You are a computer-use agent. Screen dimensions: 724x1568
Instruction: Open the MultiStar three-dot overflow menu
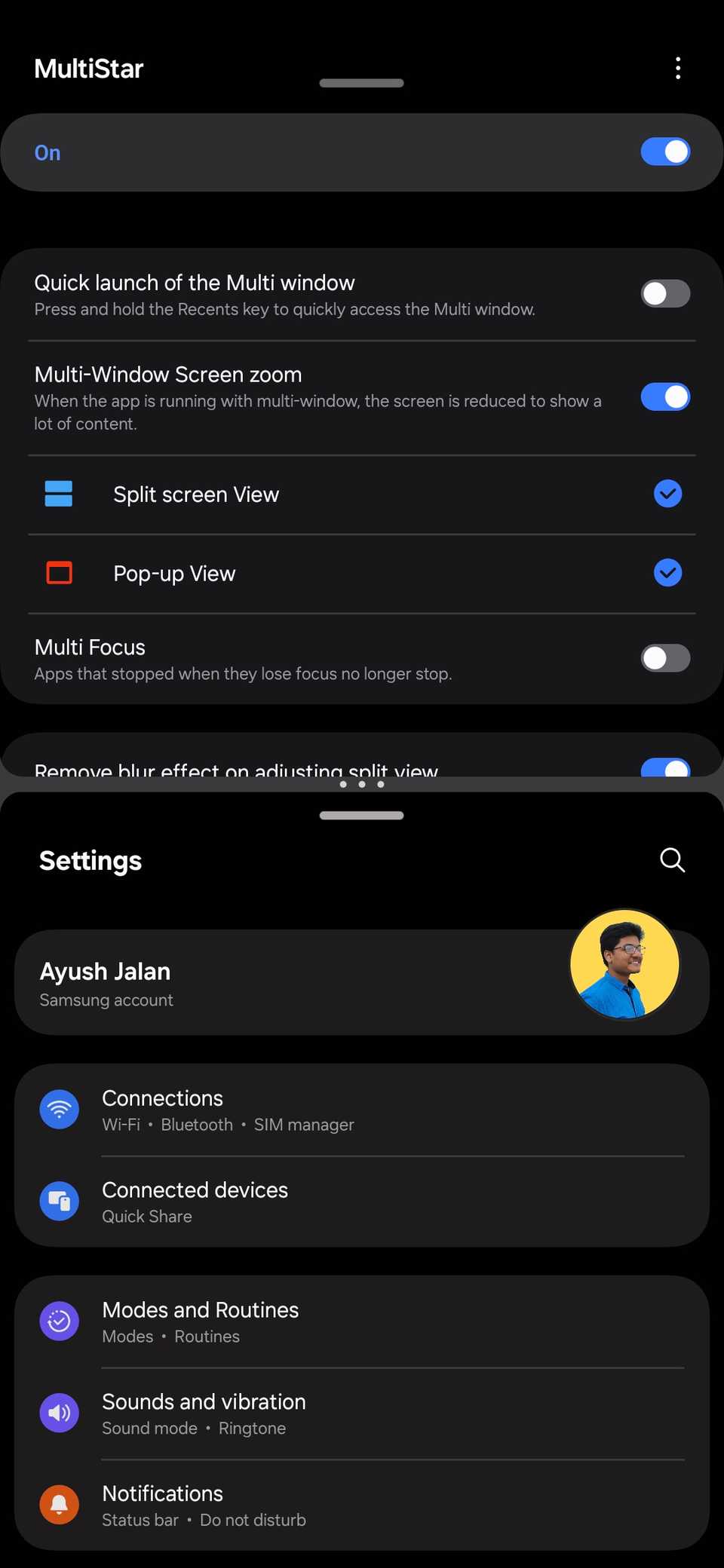[677, 68]
